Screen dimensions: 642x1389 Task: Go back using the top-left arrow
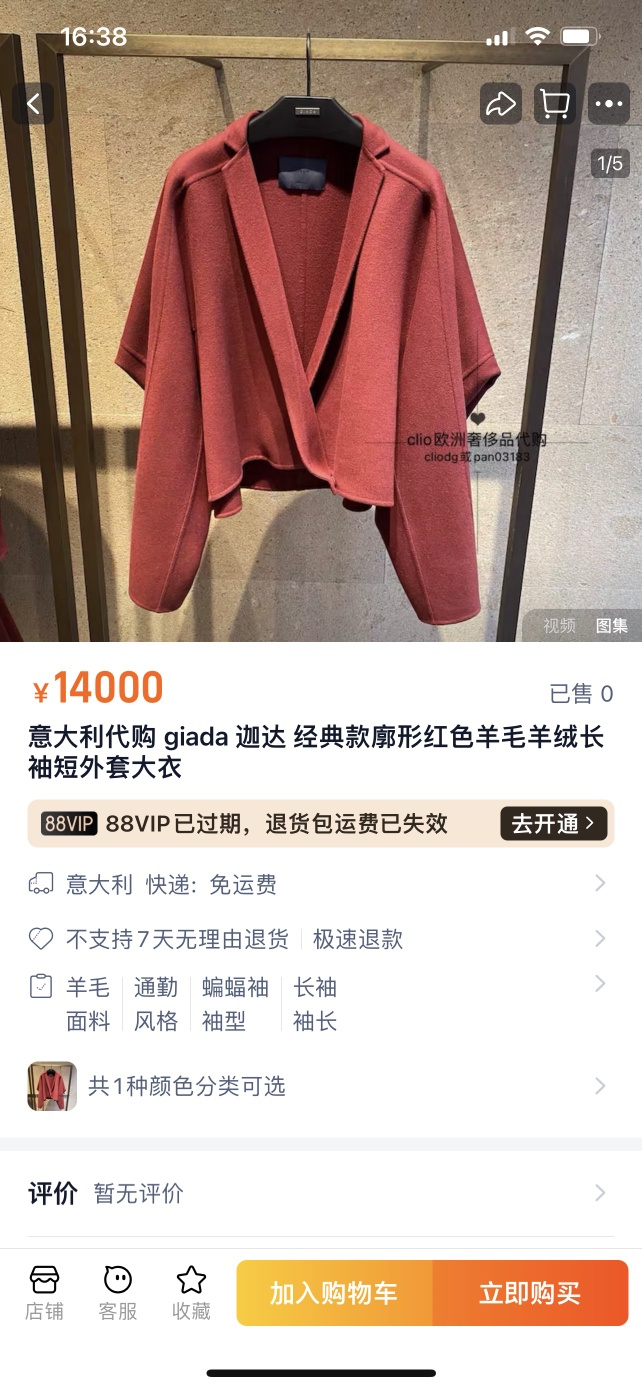coord(33,104)
